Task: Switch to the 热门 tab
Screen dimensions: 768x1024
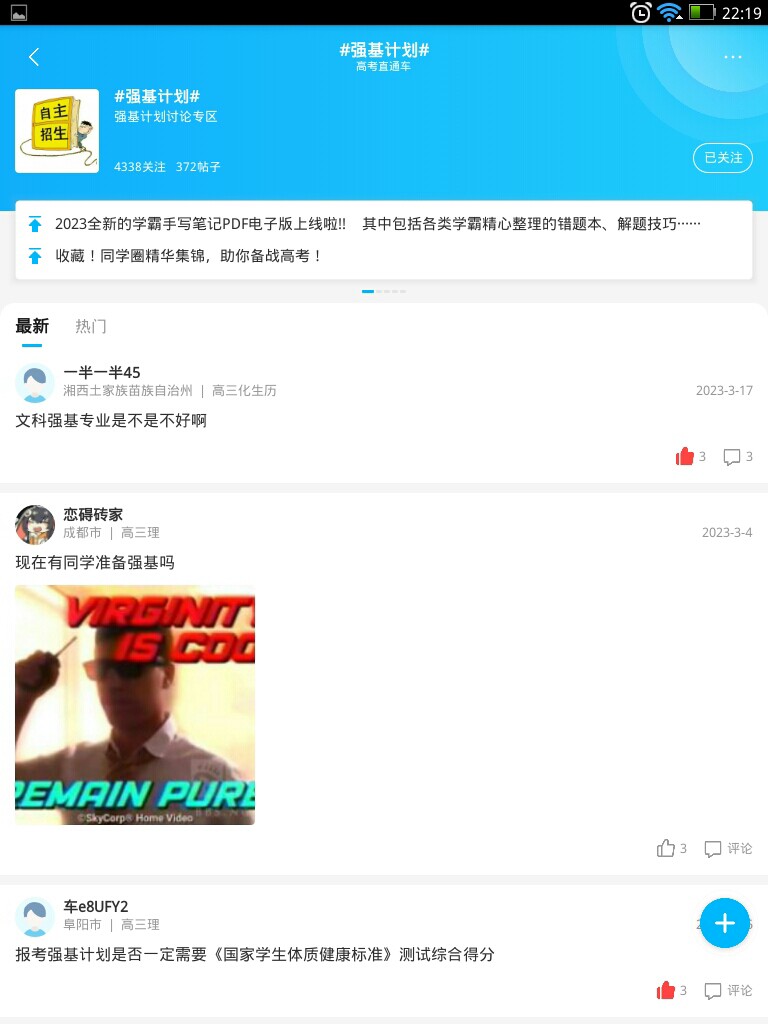Action: [x=91, y=326]
